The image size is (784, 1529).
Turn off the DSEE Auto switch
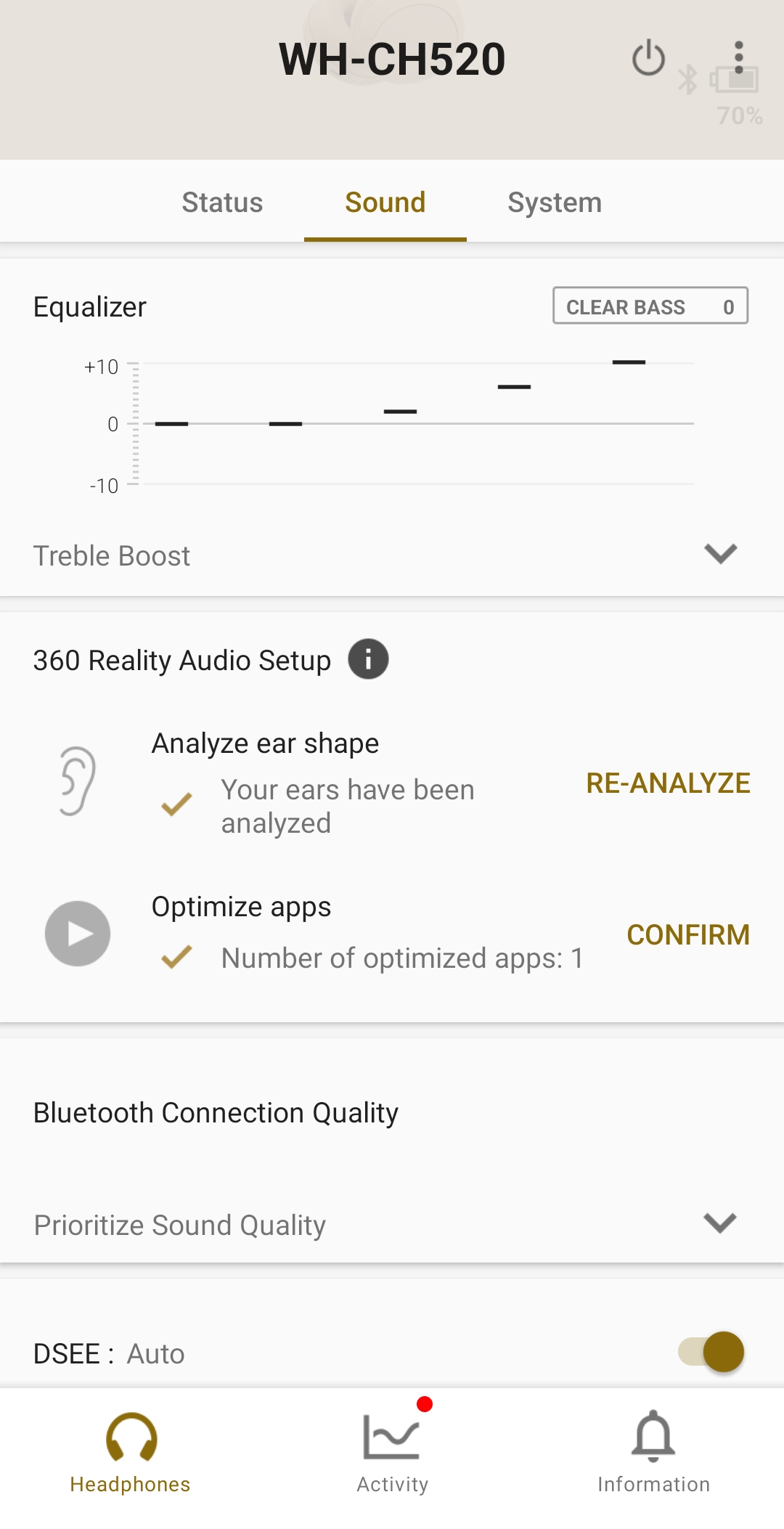click(713, 1352)
